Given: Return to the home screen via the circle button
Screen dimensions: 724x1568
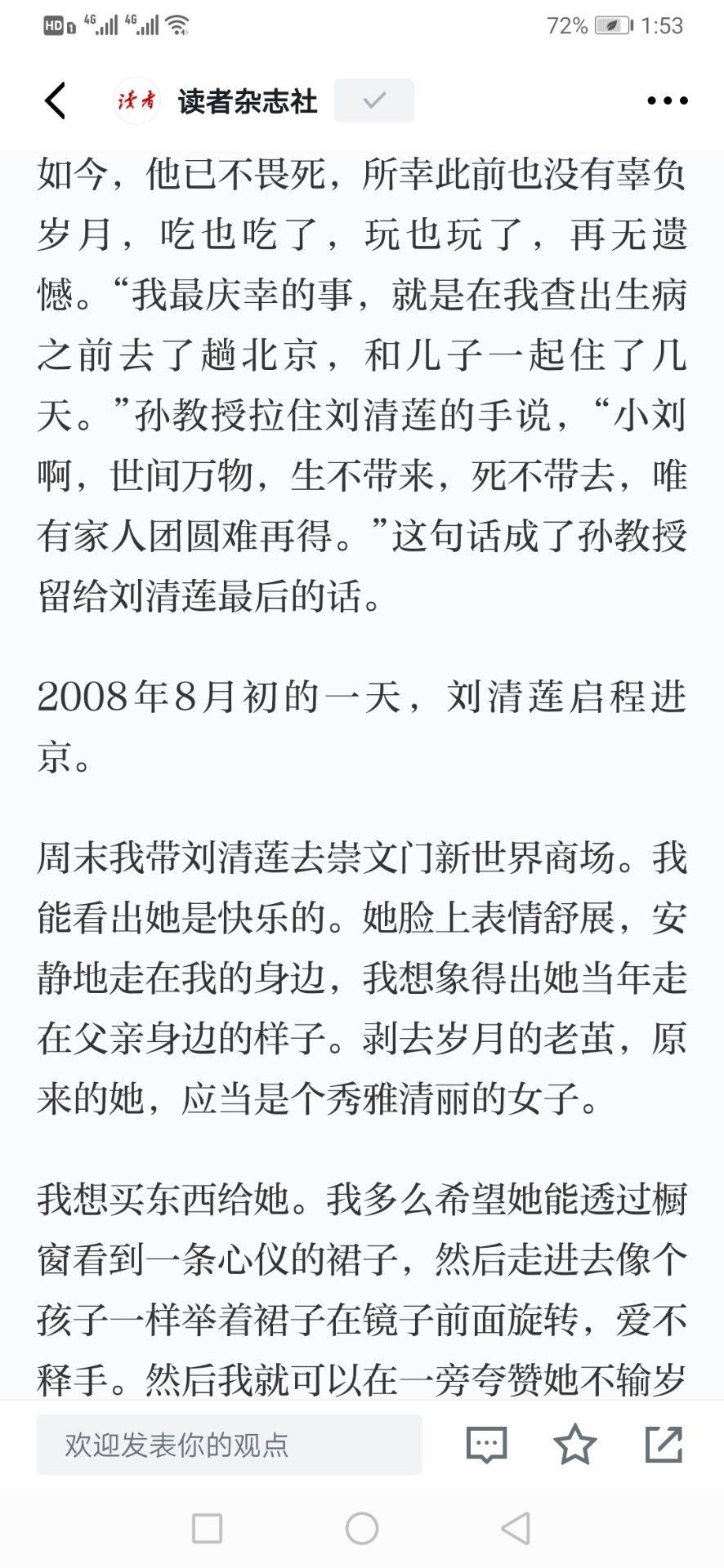Looking at the screenshot, I should (x=362, y=1527).
